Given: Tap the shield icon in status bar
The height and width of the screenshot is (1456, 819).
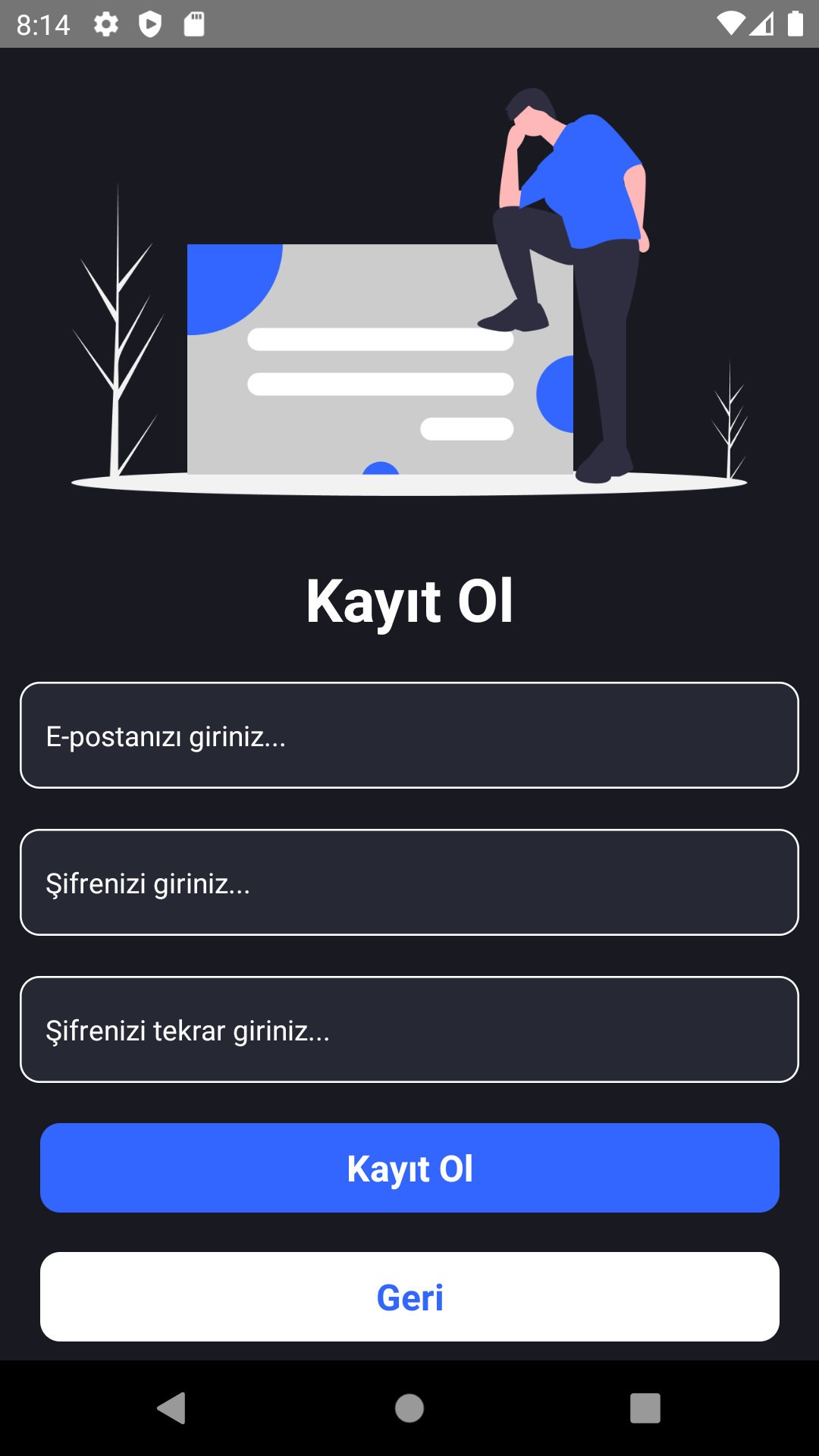Looking at the screenshot, I should coord(151,23).
